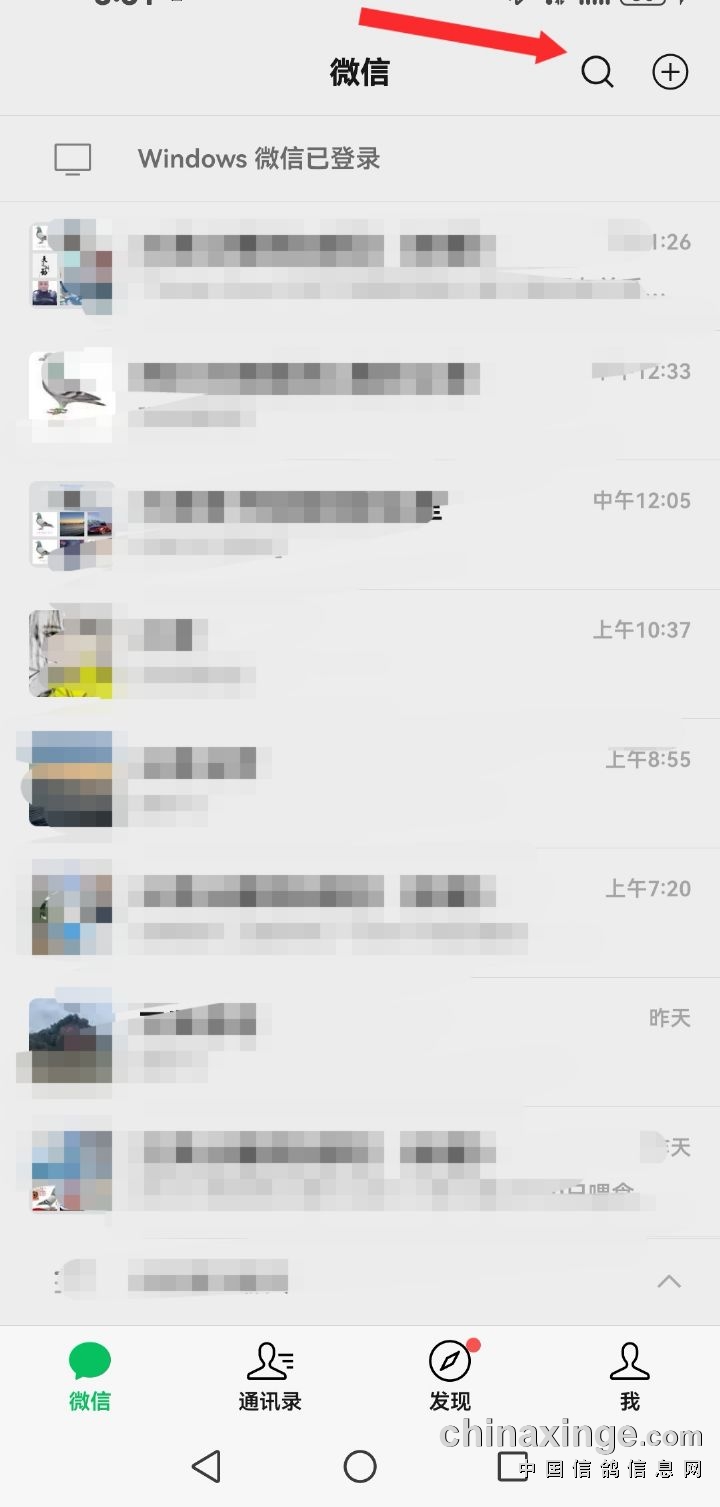Open the chat from 上午7:20
Screen dimensions: 720x1507
(360, 912)
